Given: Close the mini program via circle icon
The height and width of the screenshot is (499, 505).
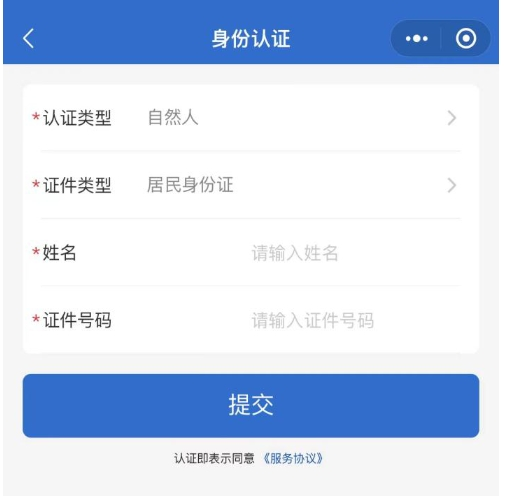Looking at the screenshot, I should click(x=466, y=39).
